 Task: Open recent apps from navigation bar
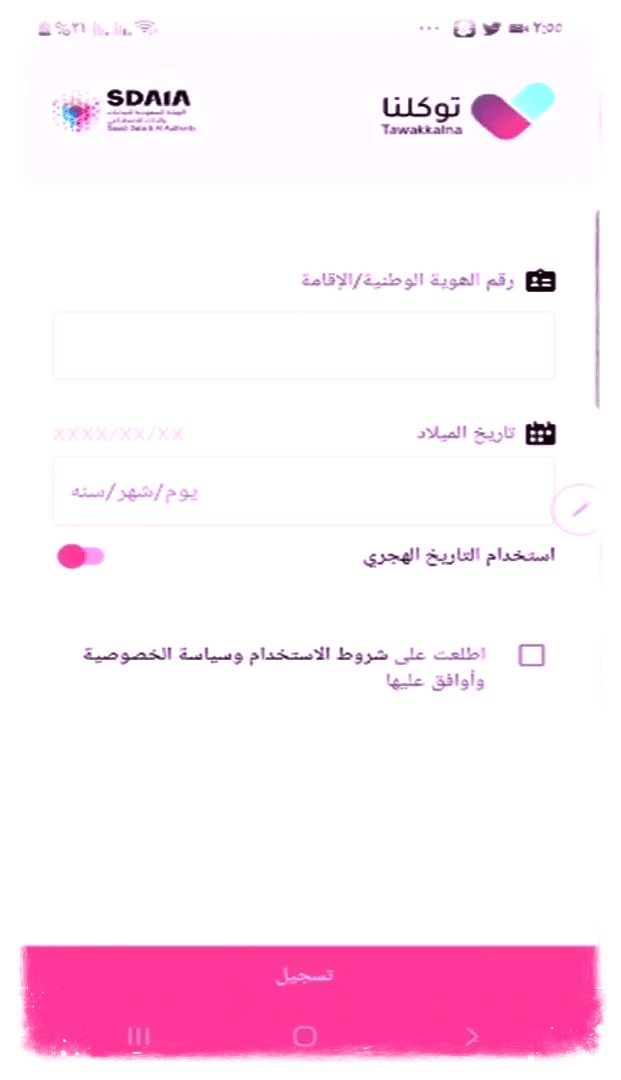click(138, 1036)
